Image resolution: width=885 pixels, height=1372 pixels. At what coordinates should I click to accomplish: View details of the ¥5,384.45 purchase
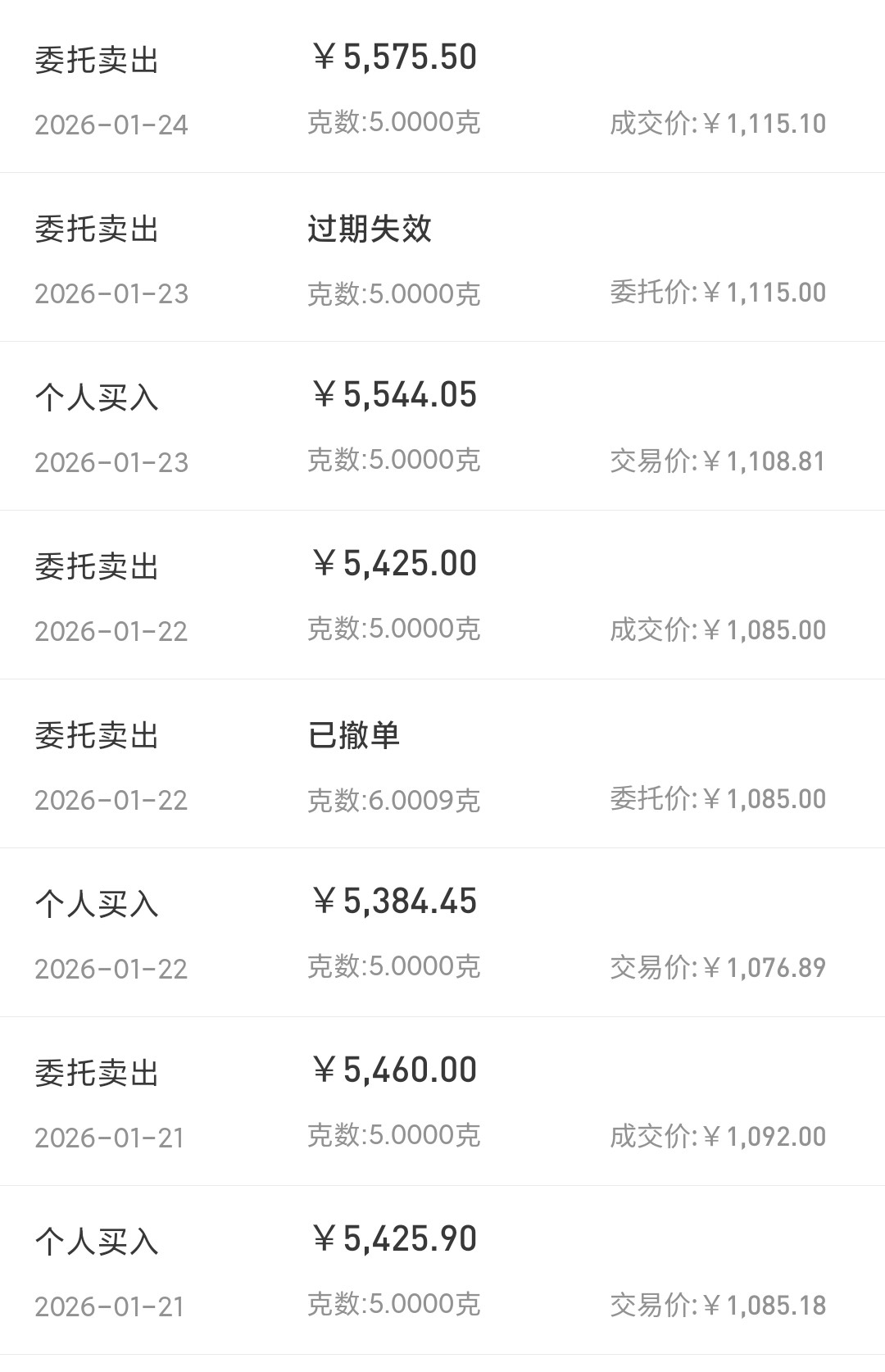[x=442, y=933]
